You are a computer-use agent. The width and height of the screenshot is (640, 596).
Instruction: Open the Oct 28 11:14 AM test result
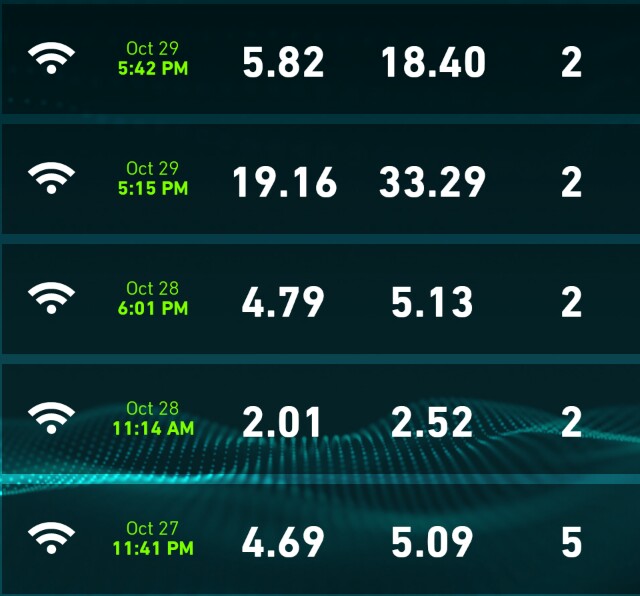[320, 419]
